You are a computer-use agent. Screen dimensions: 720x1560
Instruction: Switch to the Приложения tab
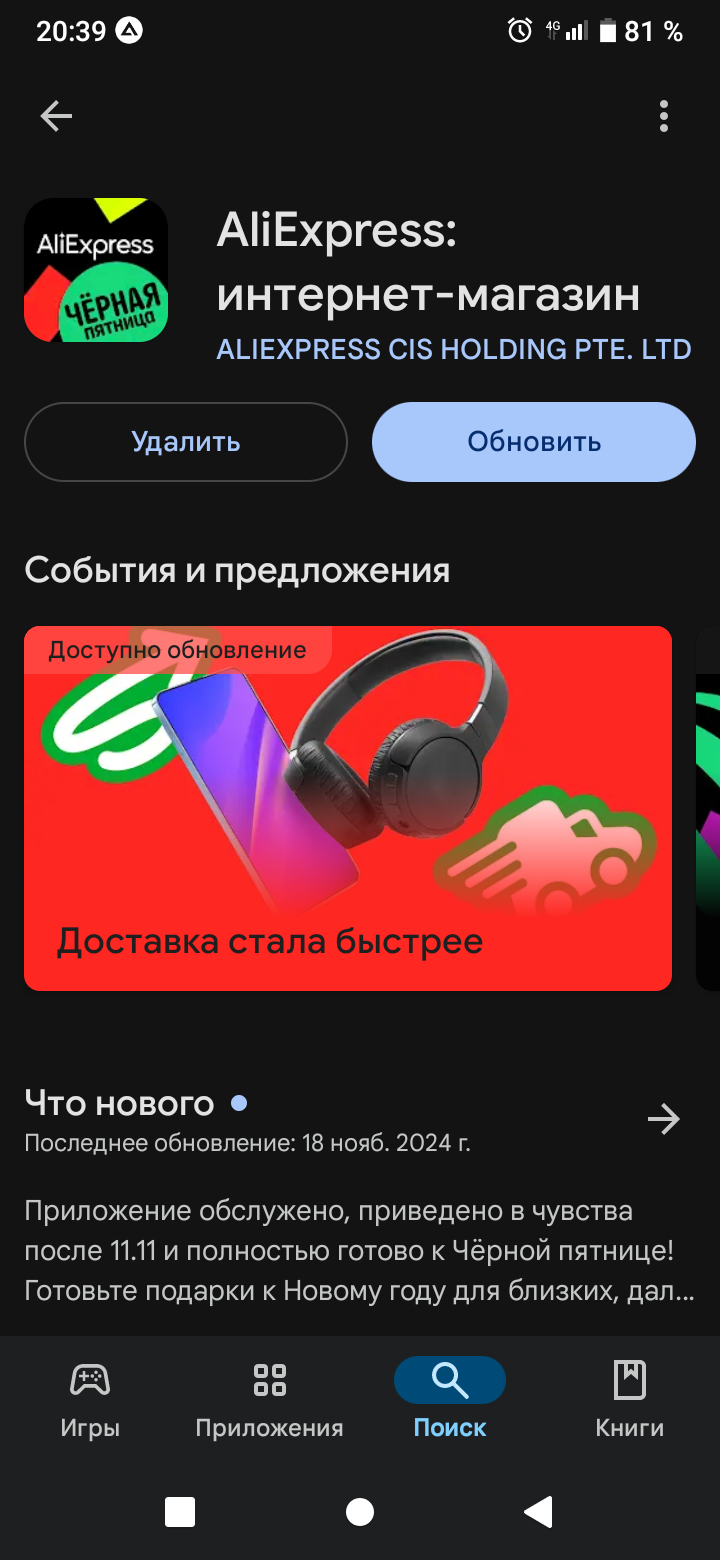pyautogui.click(x=270, y=1399)
